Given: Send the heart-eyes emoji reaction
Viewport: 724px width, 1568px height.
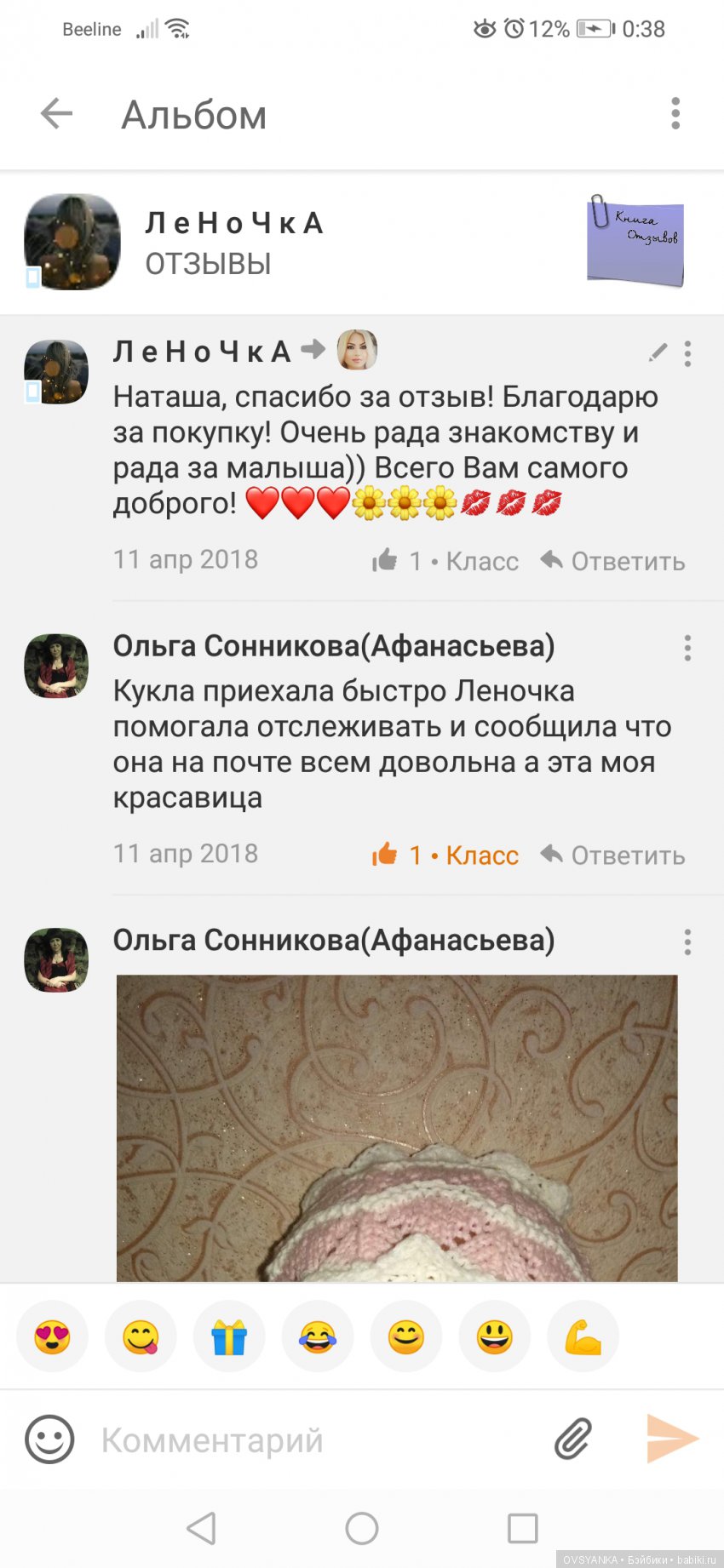Looking at the screenshot, I should 53,1336.
